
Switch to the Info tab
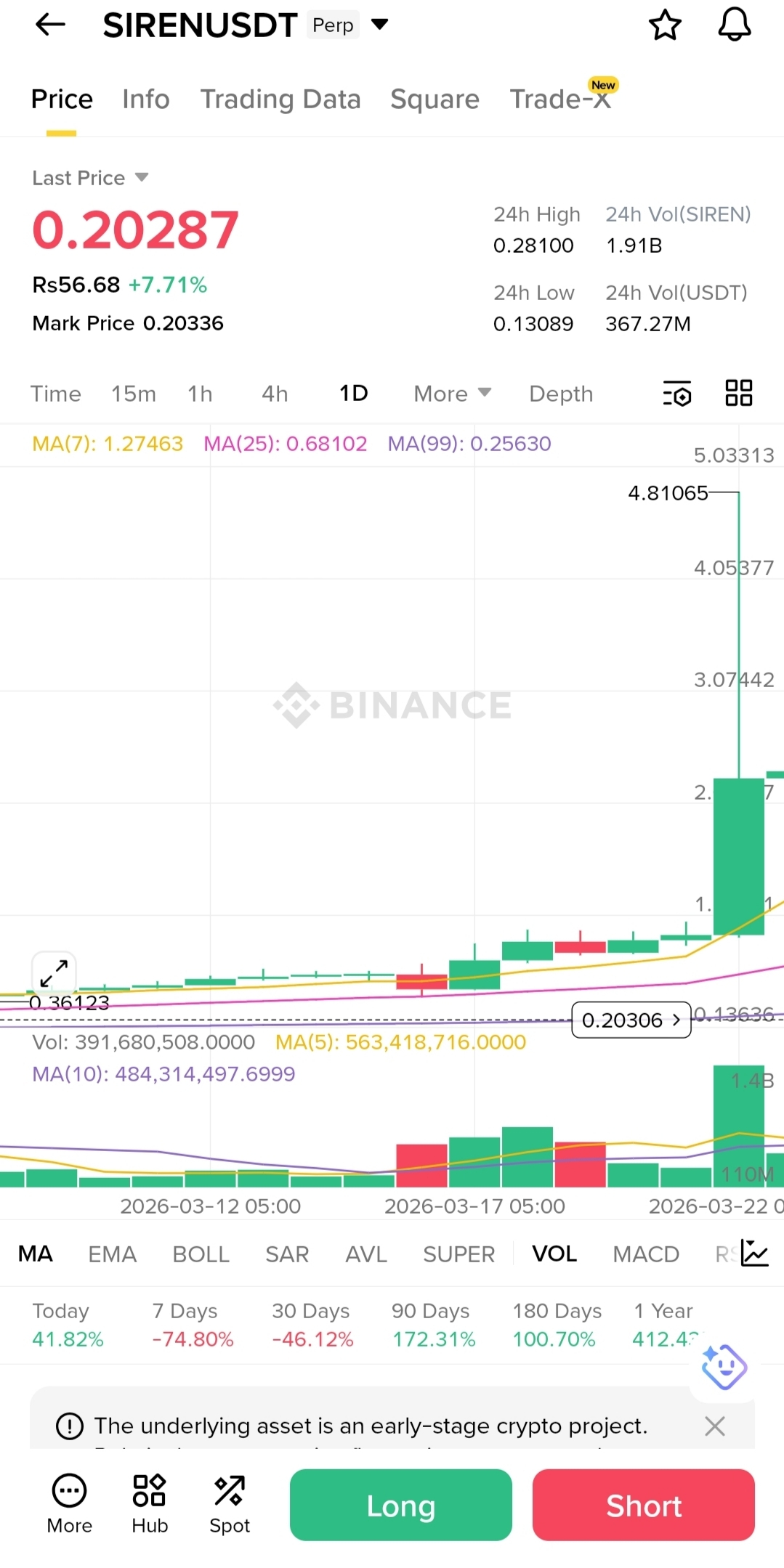click(145, 99)
